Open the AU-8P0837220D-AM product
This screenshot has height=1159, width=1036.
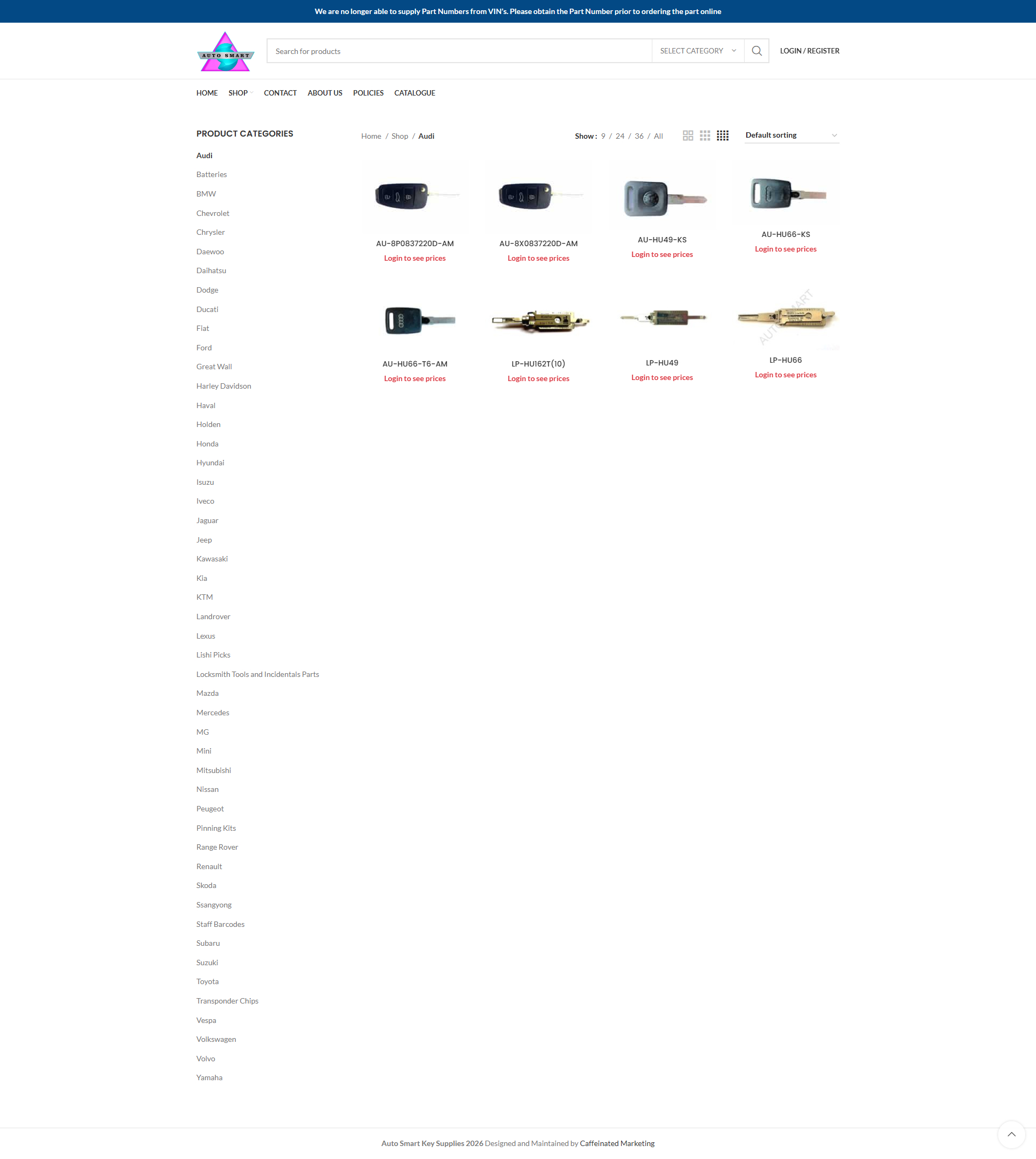(414, 243)
